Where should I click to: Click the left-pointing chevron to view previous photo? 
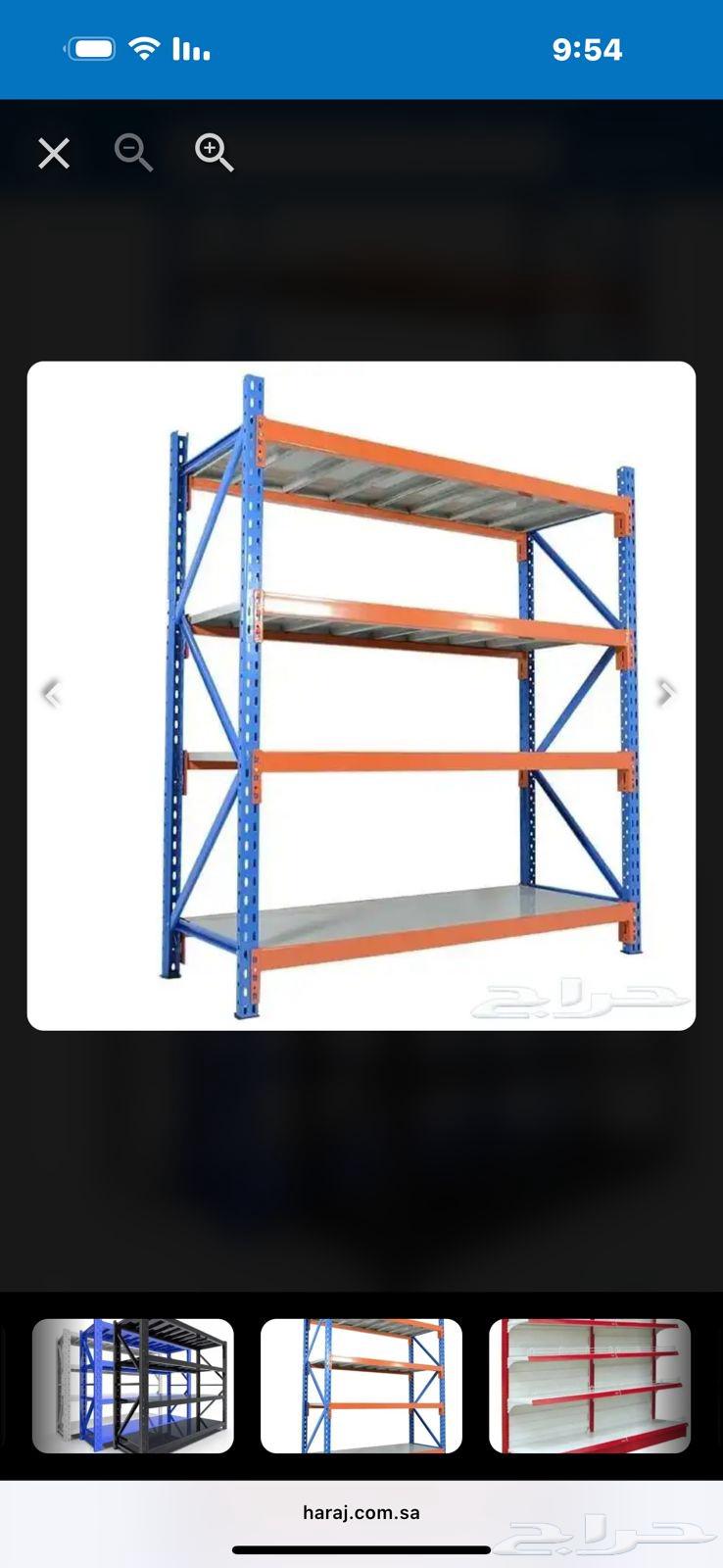coord(52,695)
